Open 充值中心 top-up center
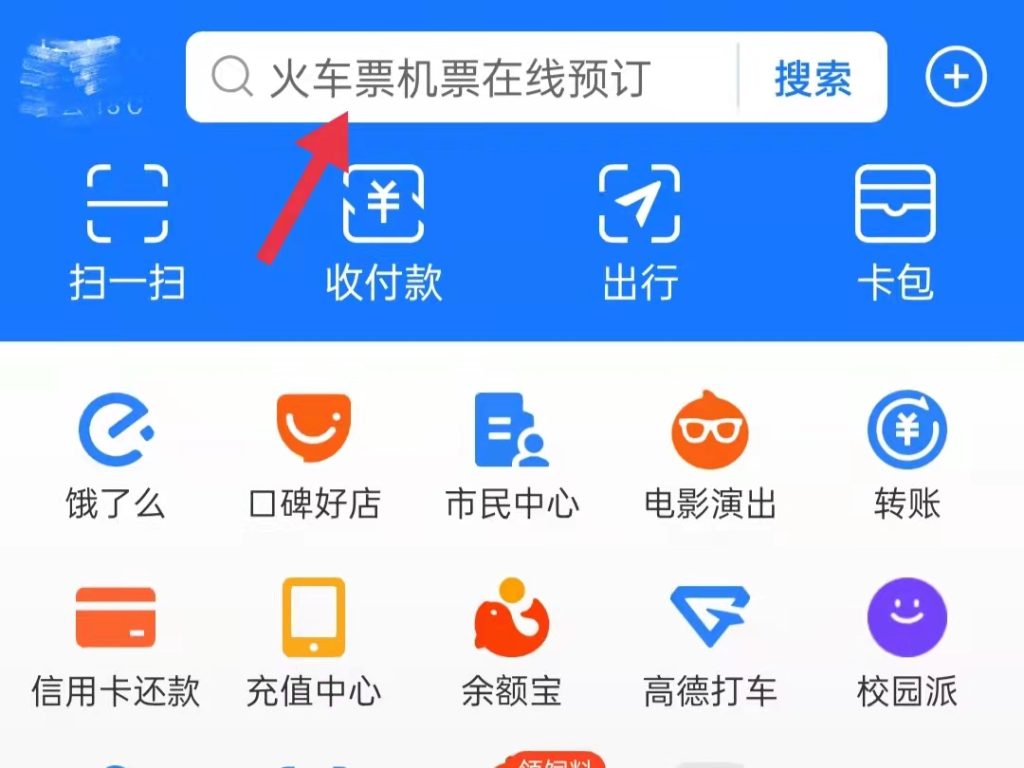 pyautogui.click(x=314, y=643)
